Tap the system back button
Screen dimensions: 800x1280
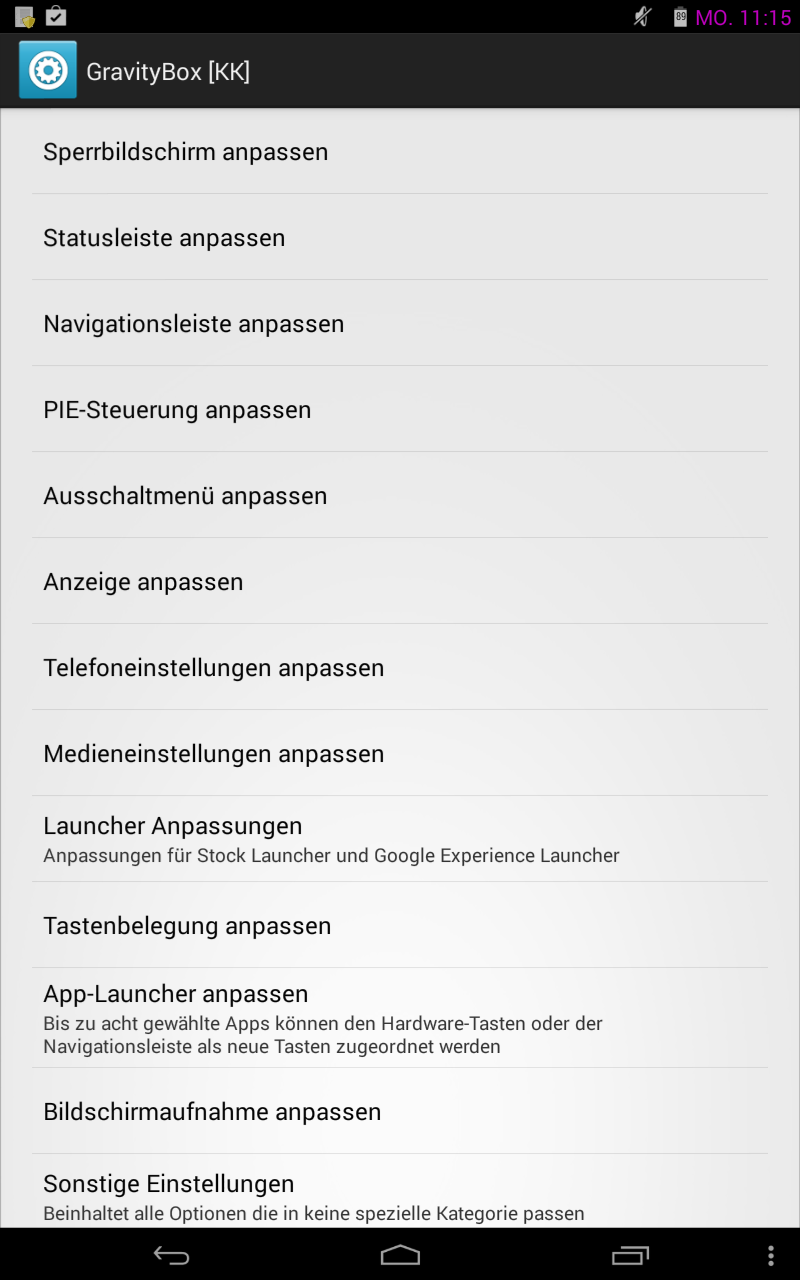point(171,1255)
